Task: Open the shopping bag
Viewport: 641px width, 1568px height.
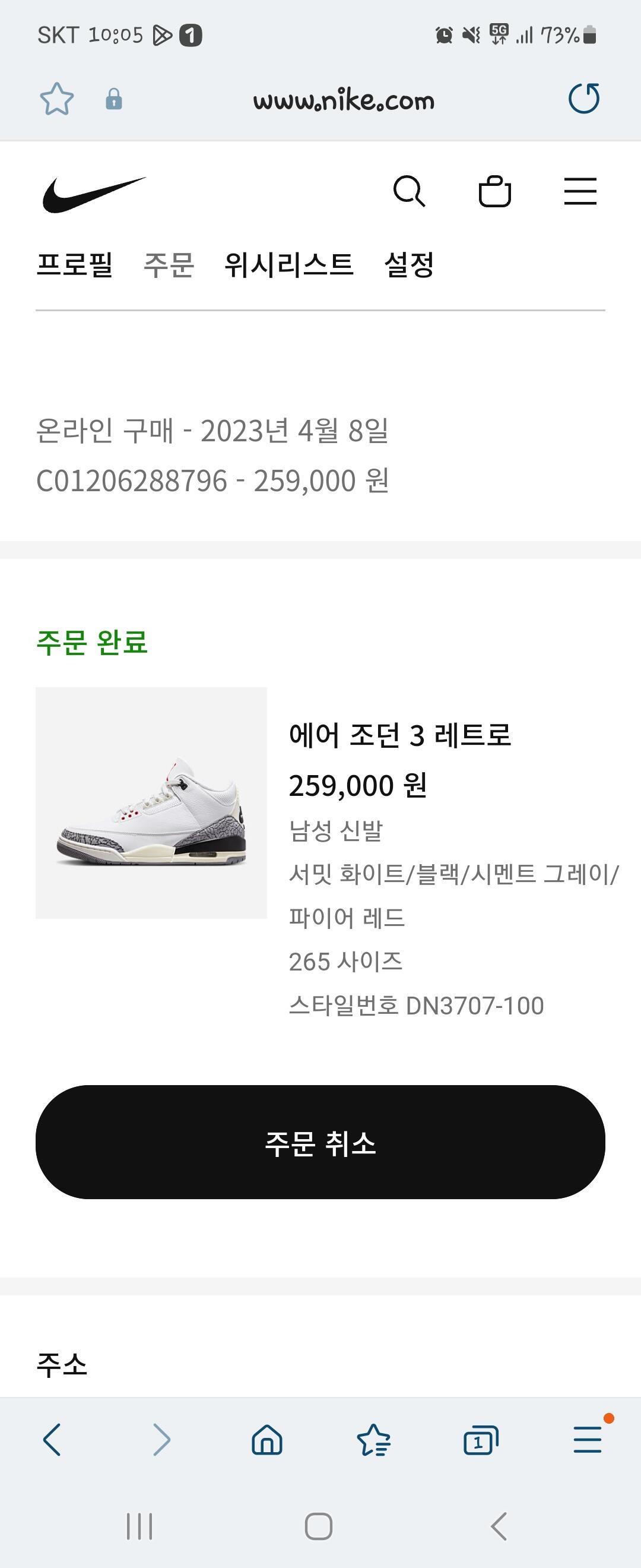Action: click(494, 192)
